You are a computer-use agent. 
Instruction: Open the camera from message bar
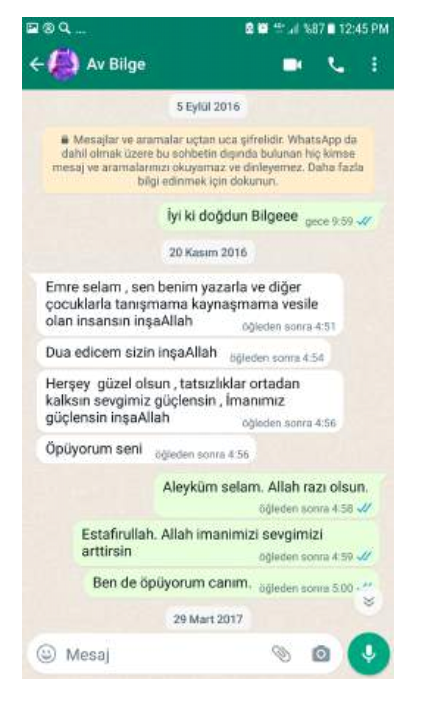tap(321, 654)
